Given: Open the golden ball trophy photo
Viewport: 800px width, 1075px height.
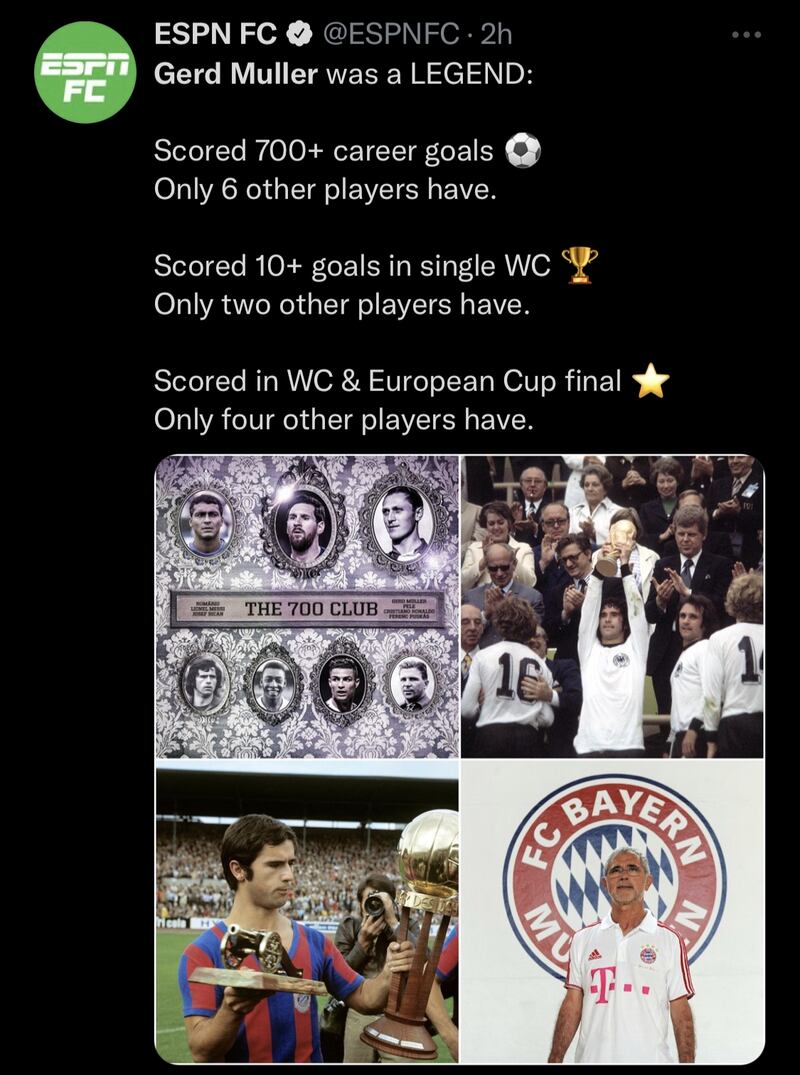Looking at the screenshot, I should 307,911.
